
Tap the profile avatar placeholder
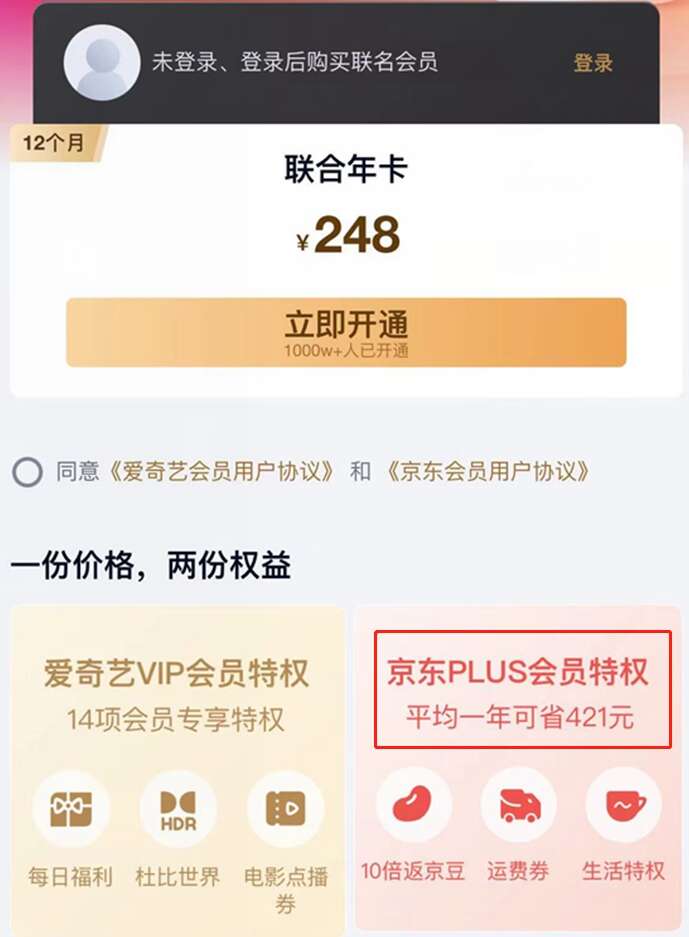point(101,63)
